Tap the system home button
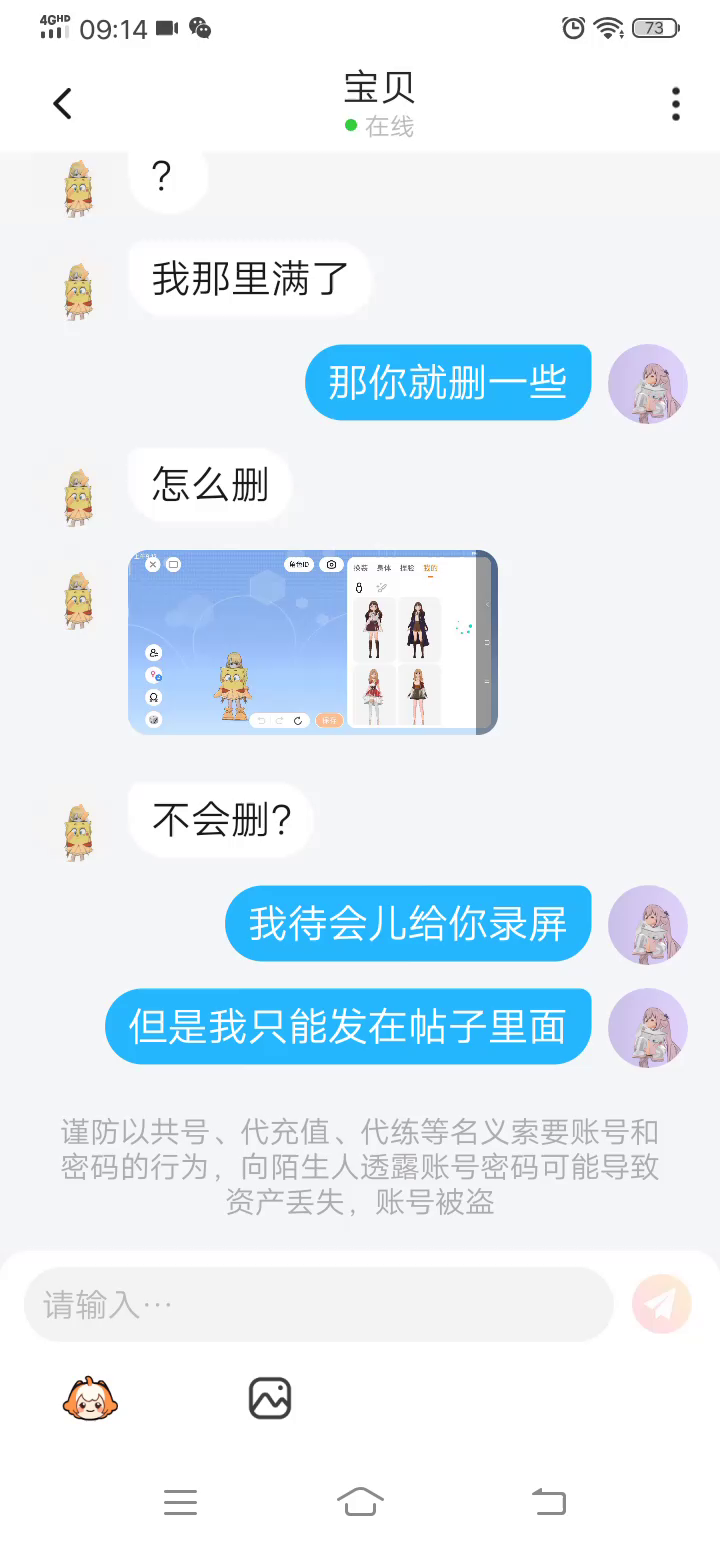720x1544 pixels. pos(360,1501)
